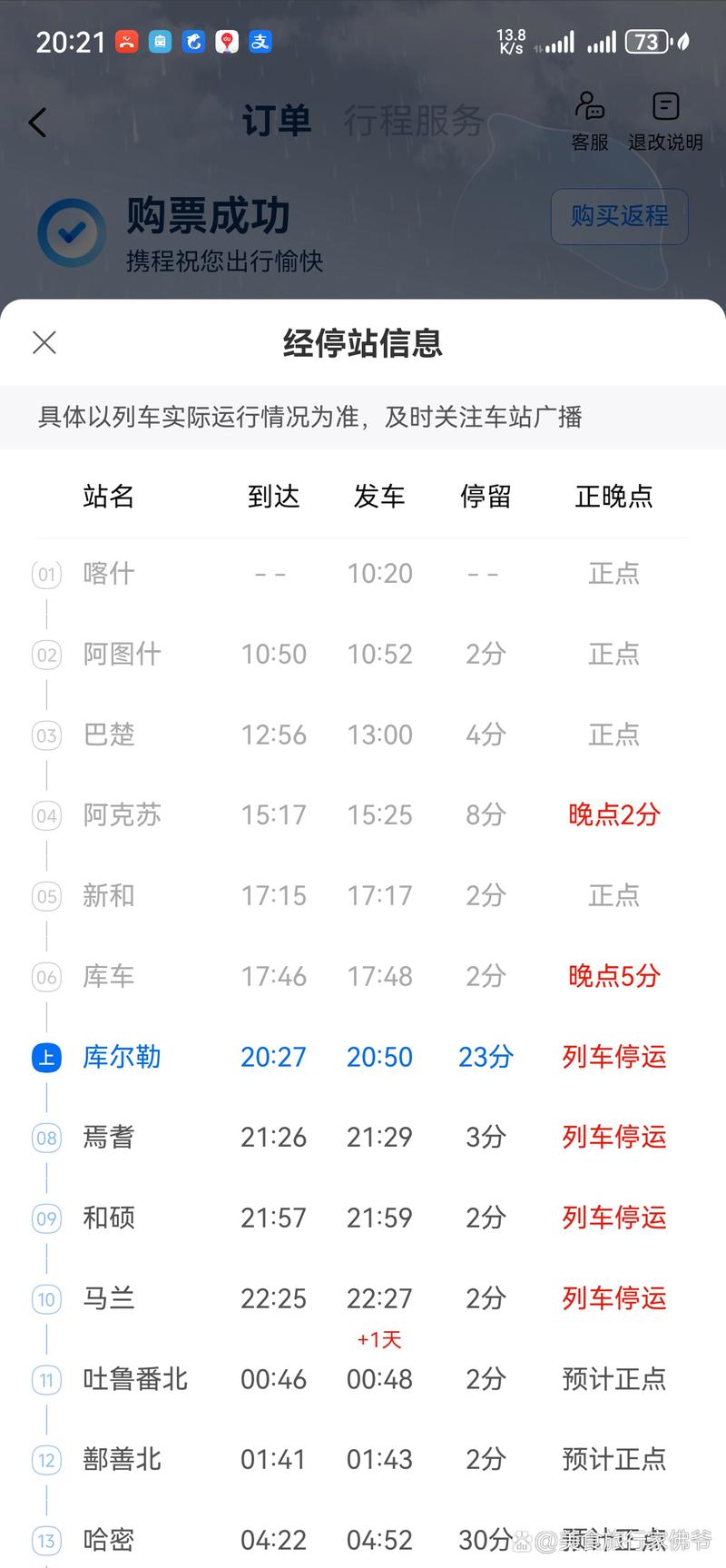Tap the map pin app icon in status bar

click(226, 42)
